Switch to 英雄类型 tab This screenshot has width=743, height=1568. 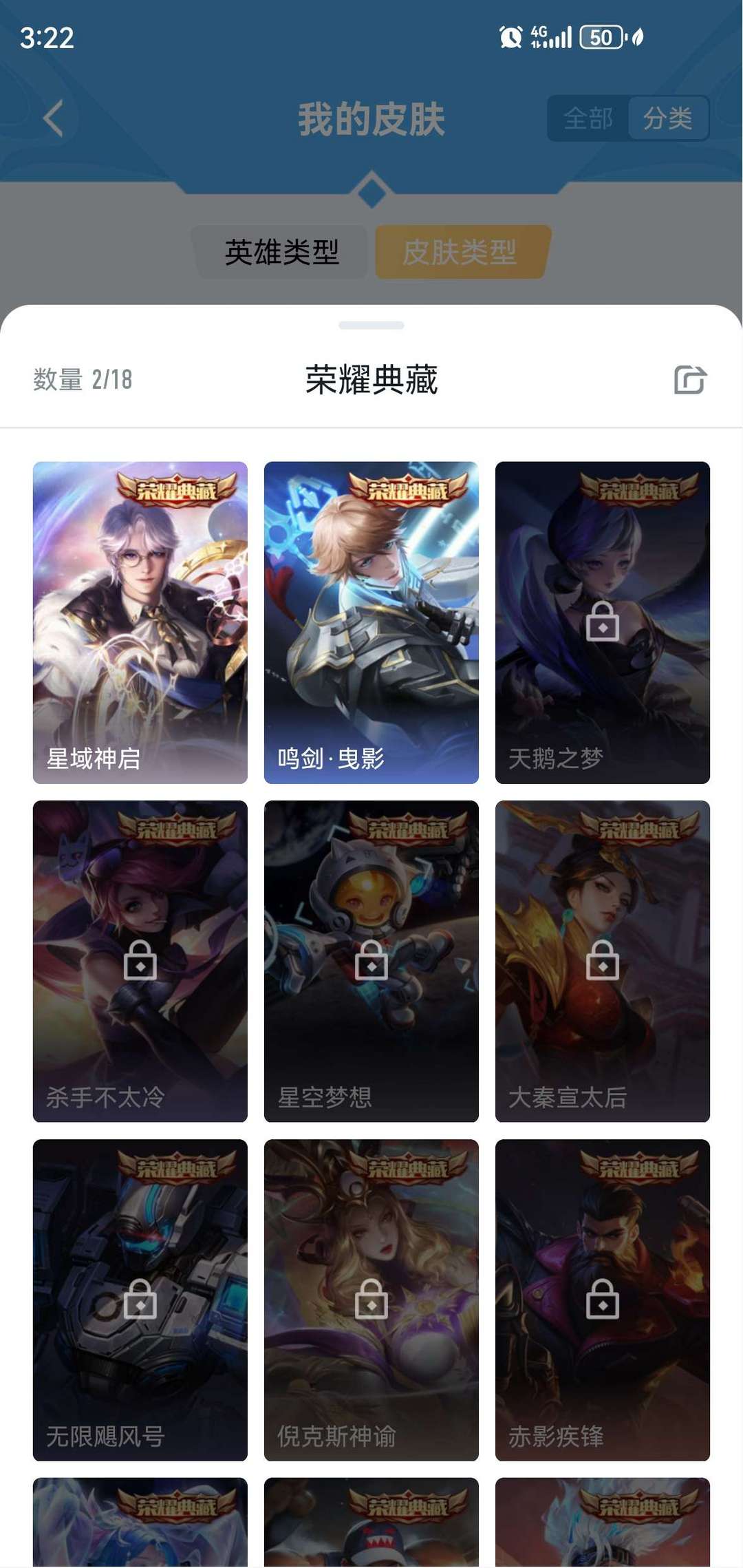[282, 252]
